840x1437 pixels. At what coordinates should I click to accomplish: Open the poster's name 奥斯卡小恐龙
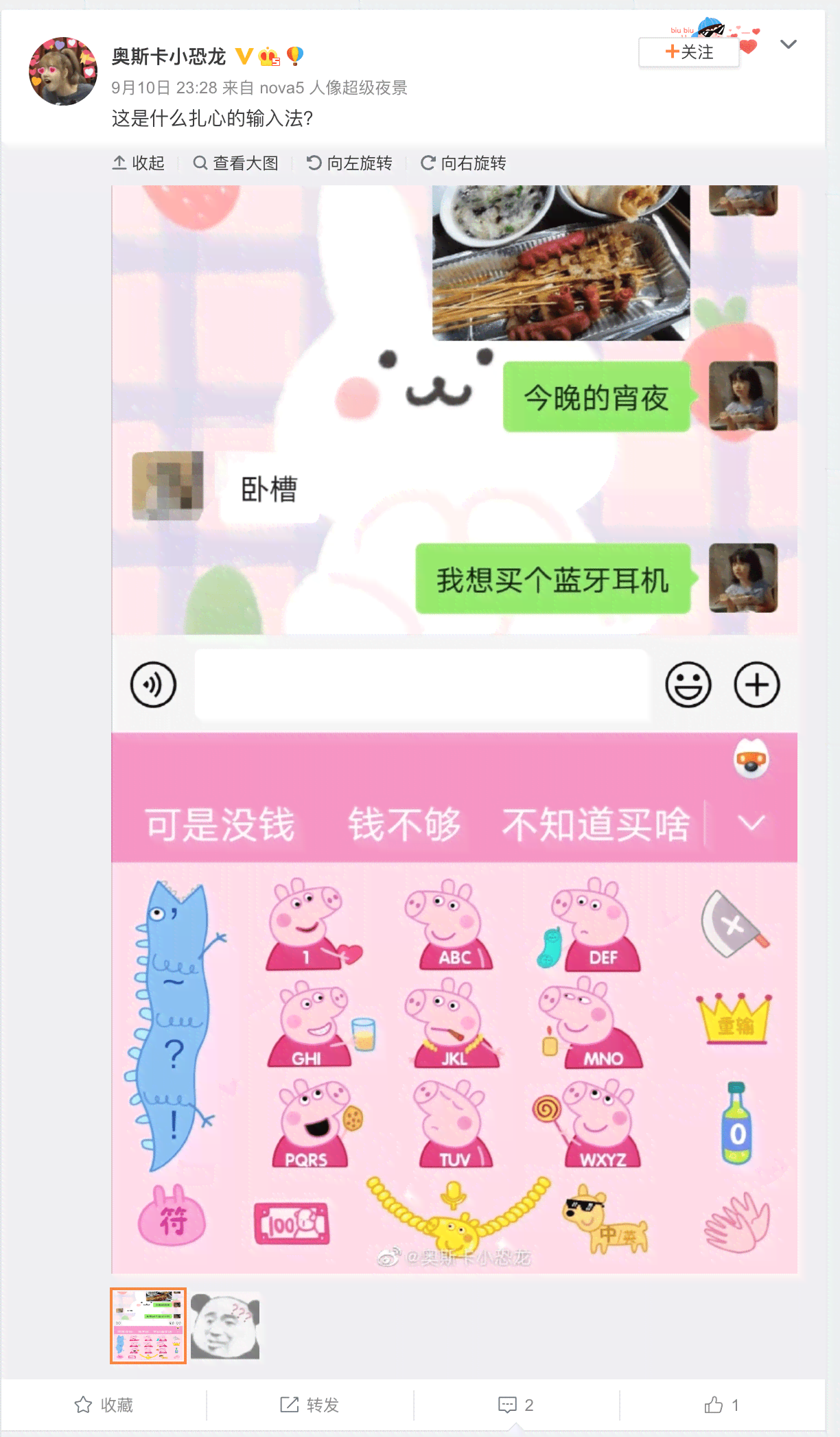169,56
